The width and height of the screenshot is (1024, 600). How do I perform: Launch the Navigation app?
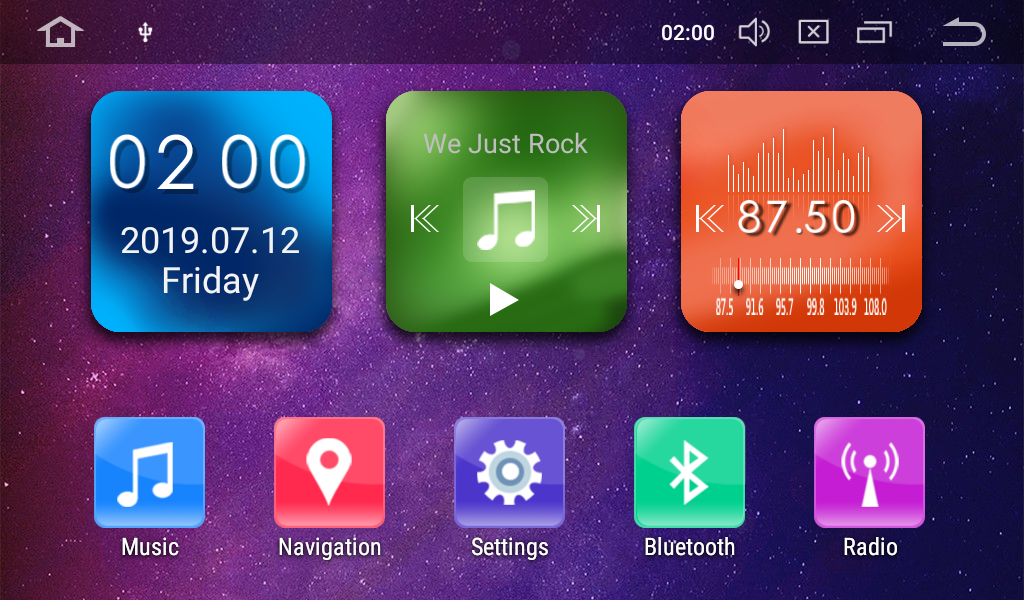click(329, 472)
